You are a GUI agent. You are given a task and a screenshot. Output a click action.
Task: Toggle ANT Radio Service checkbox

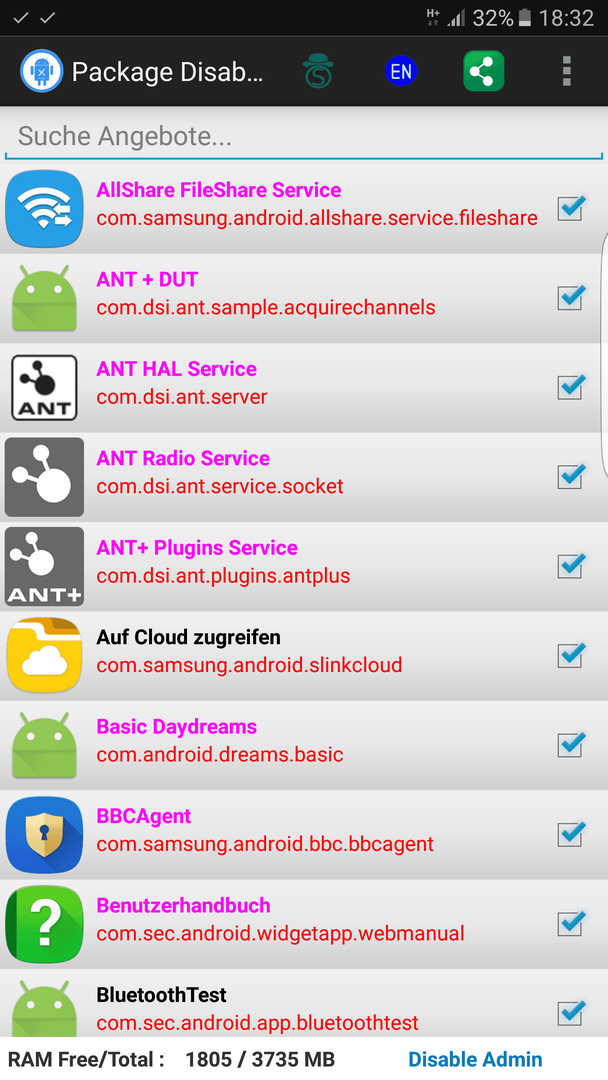570,476
